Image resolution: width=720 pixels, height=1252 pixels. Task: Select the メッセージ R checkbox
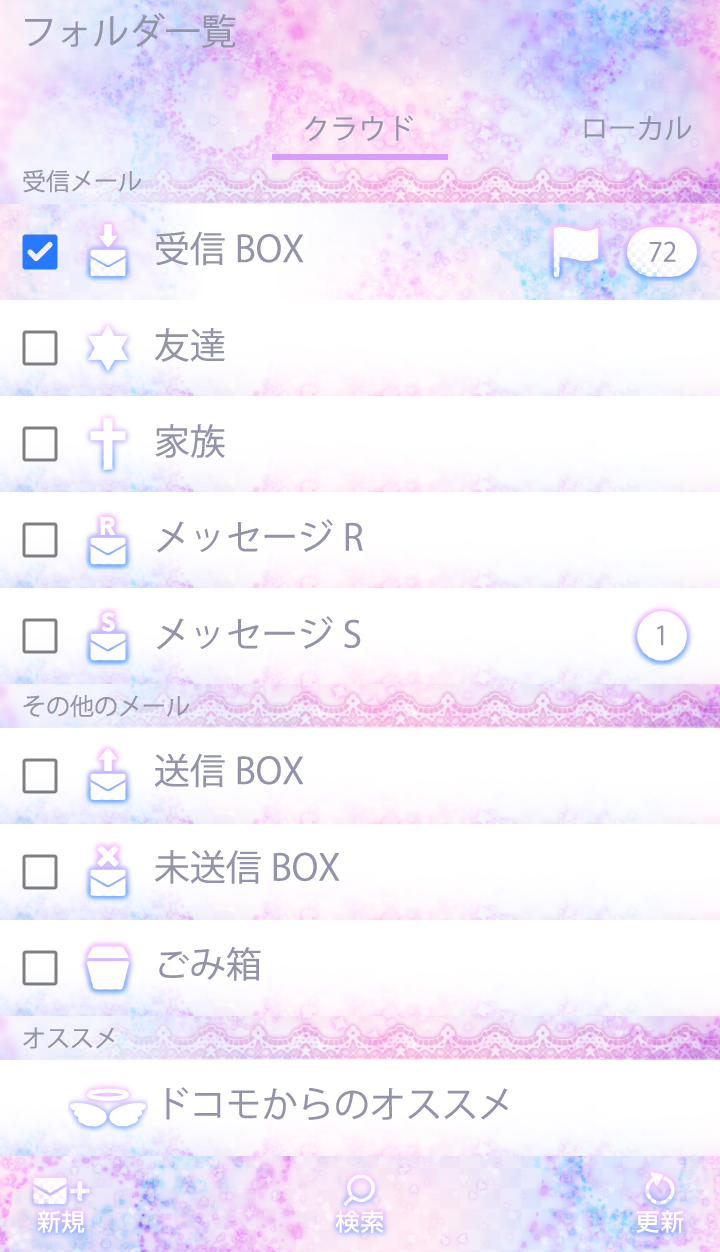point(40,540)
